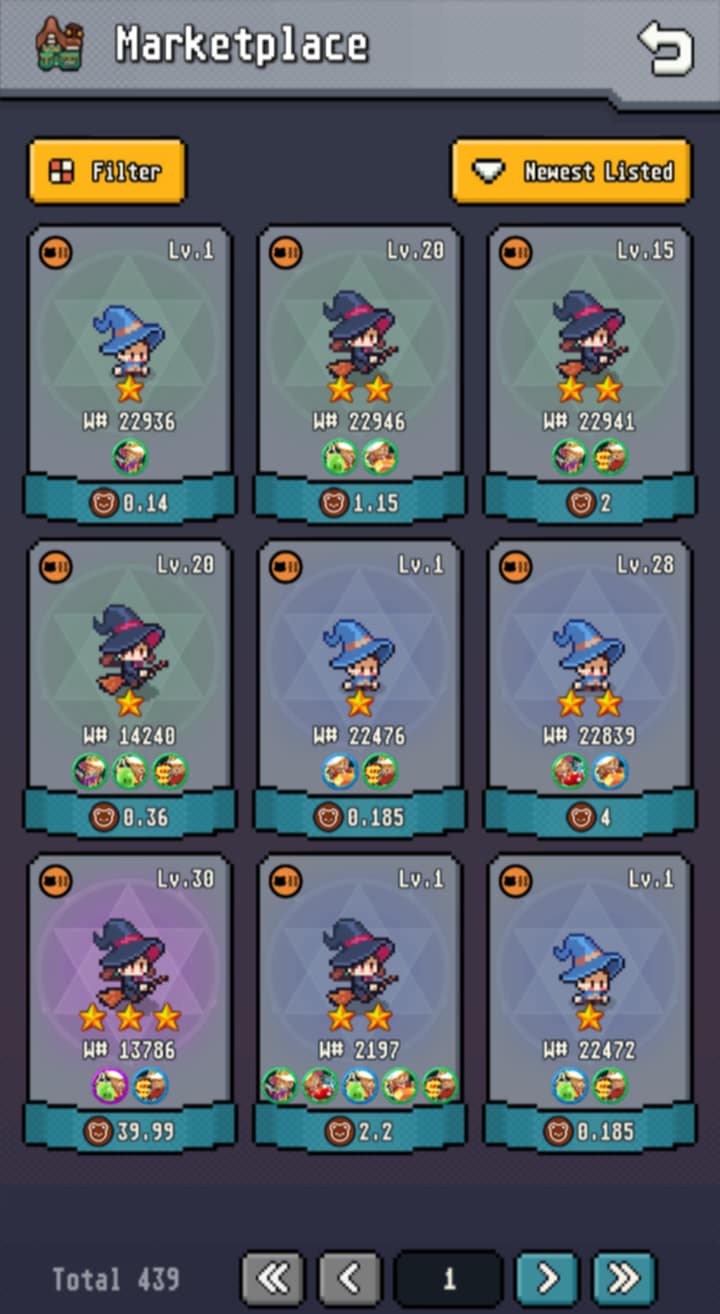Jump to the first page
720x1314 pixels.
coord(273,1277)
